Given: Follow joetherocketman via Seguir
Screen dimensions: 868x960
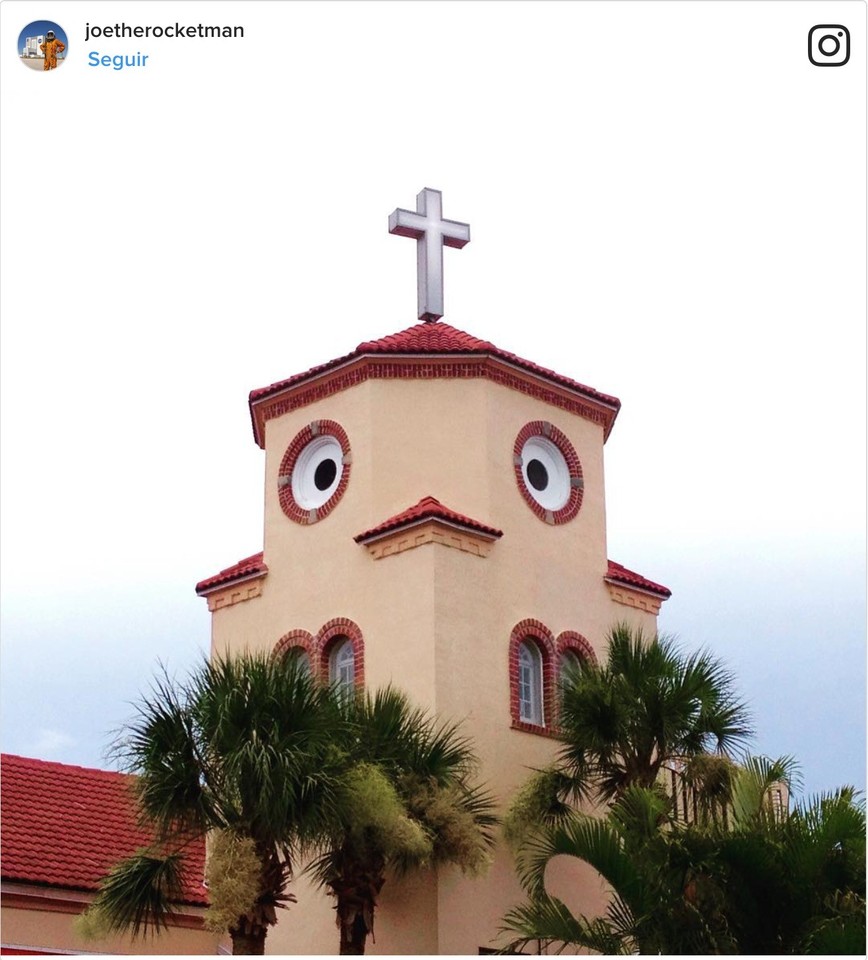Looking at the screenshot, I should [x=117, y=59].
